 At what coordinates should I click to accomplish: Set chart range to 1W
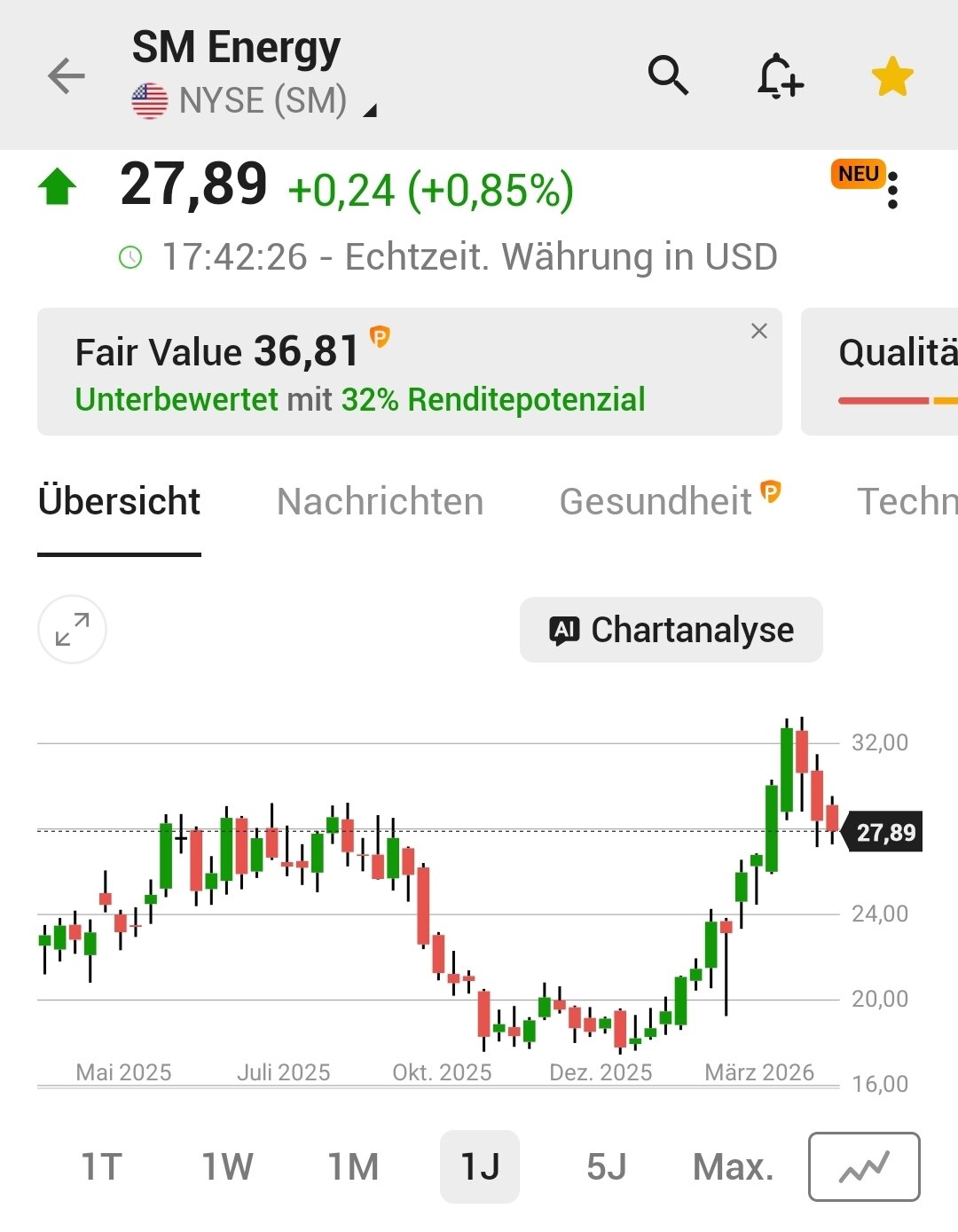pyautogui.click(x=227, y=1166)
